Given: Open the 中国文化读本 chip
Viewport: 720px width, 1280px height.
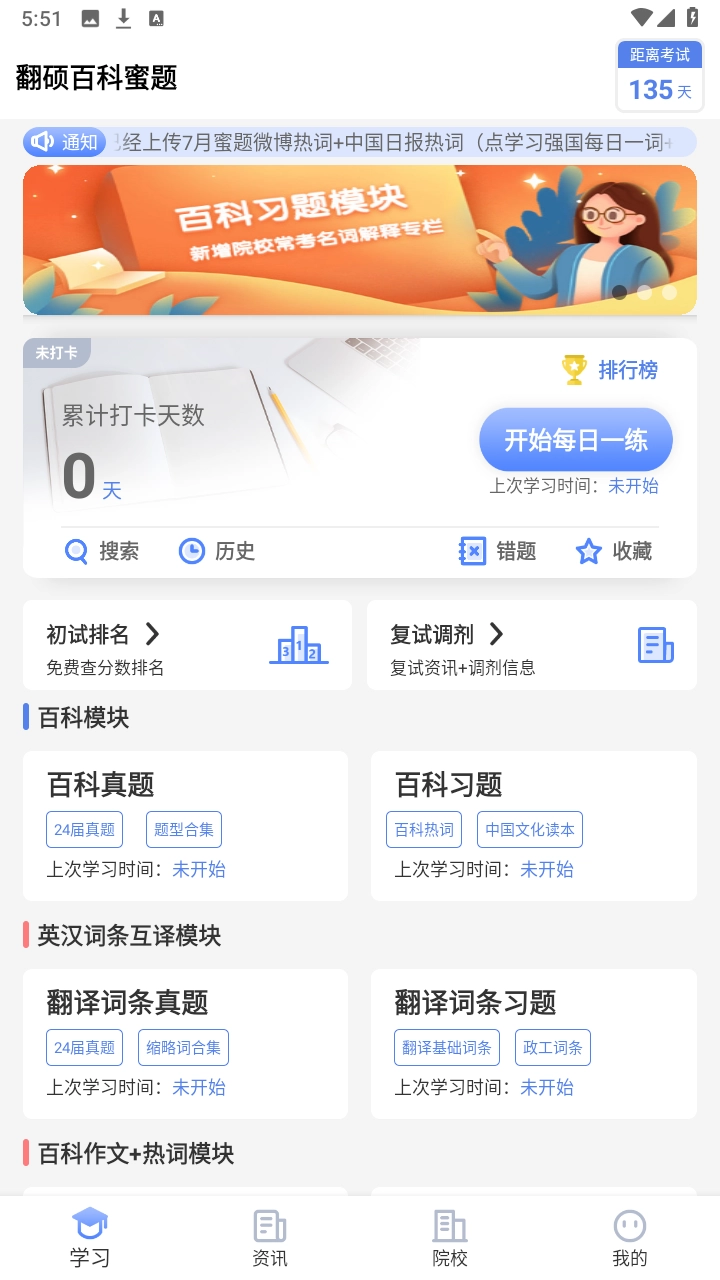Looking at the screenshot, I should (530, 829).
